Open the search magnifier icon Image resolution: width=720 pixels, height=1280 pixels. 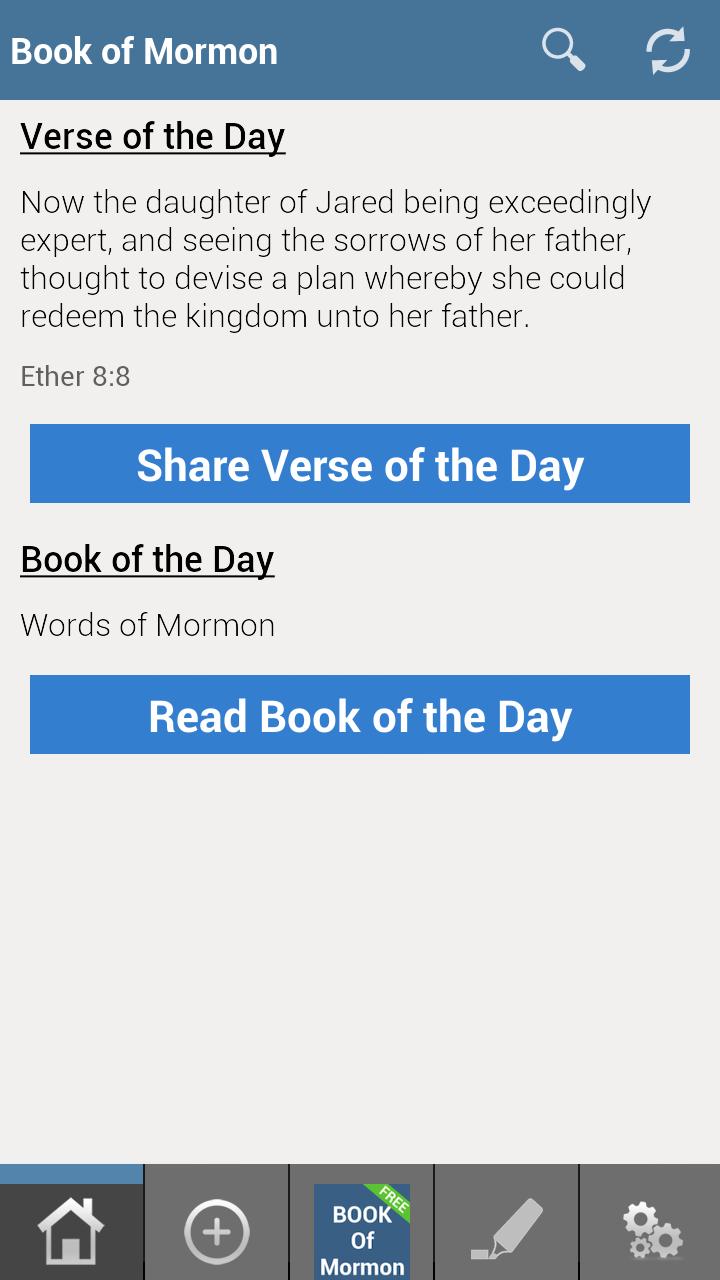pyautogui.click(x=564, y=50)
